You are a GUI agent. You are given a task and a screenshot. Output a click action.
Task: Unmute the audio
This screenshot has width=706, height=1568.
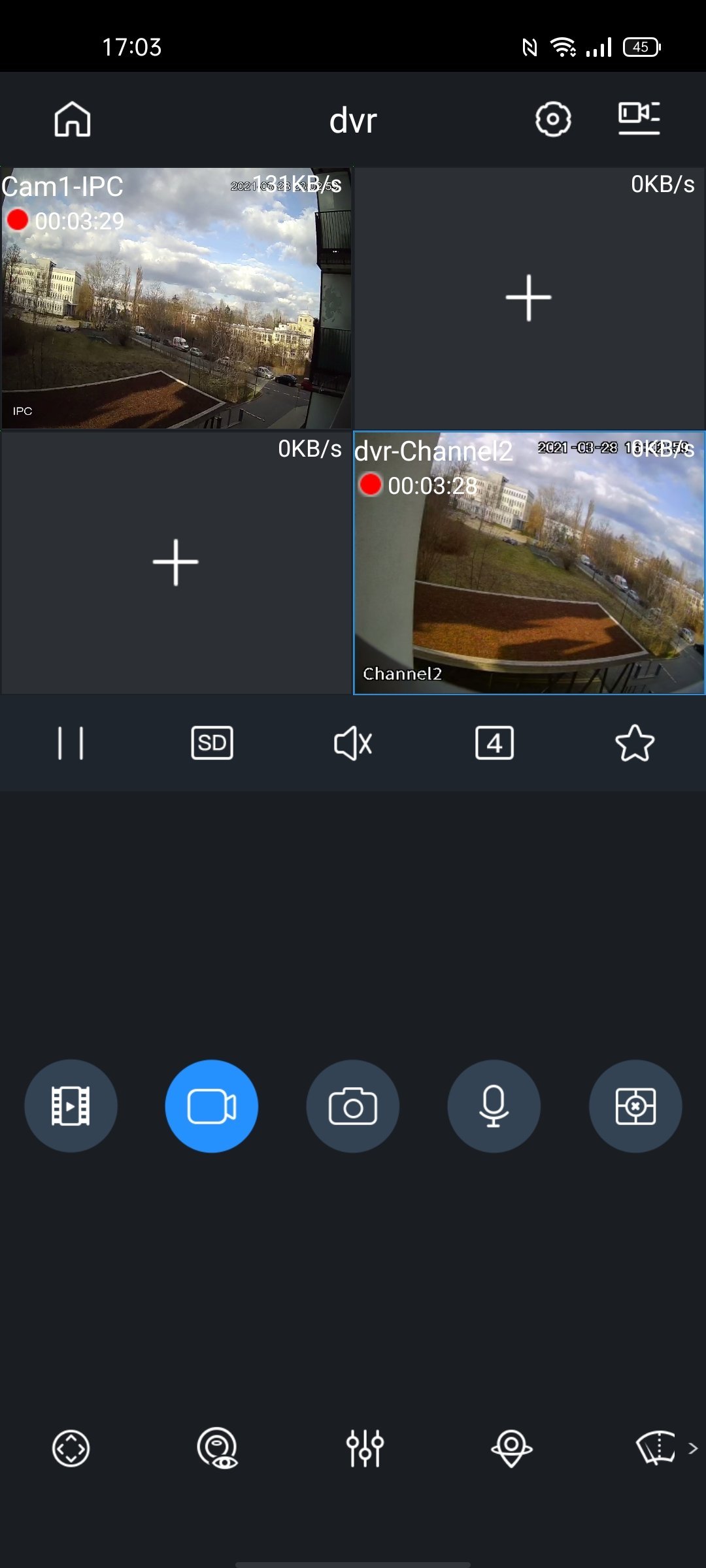point(353,743)
